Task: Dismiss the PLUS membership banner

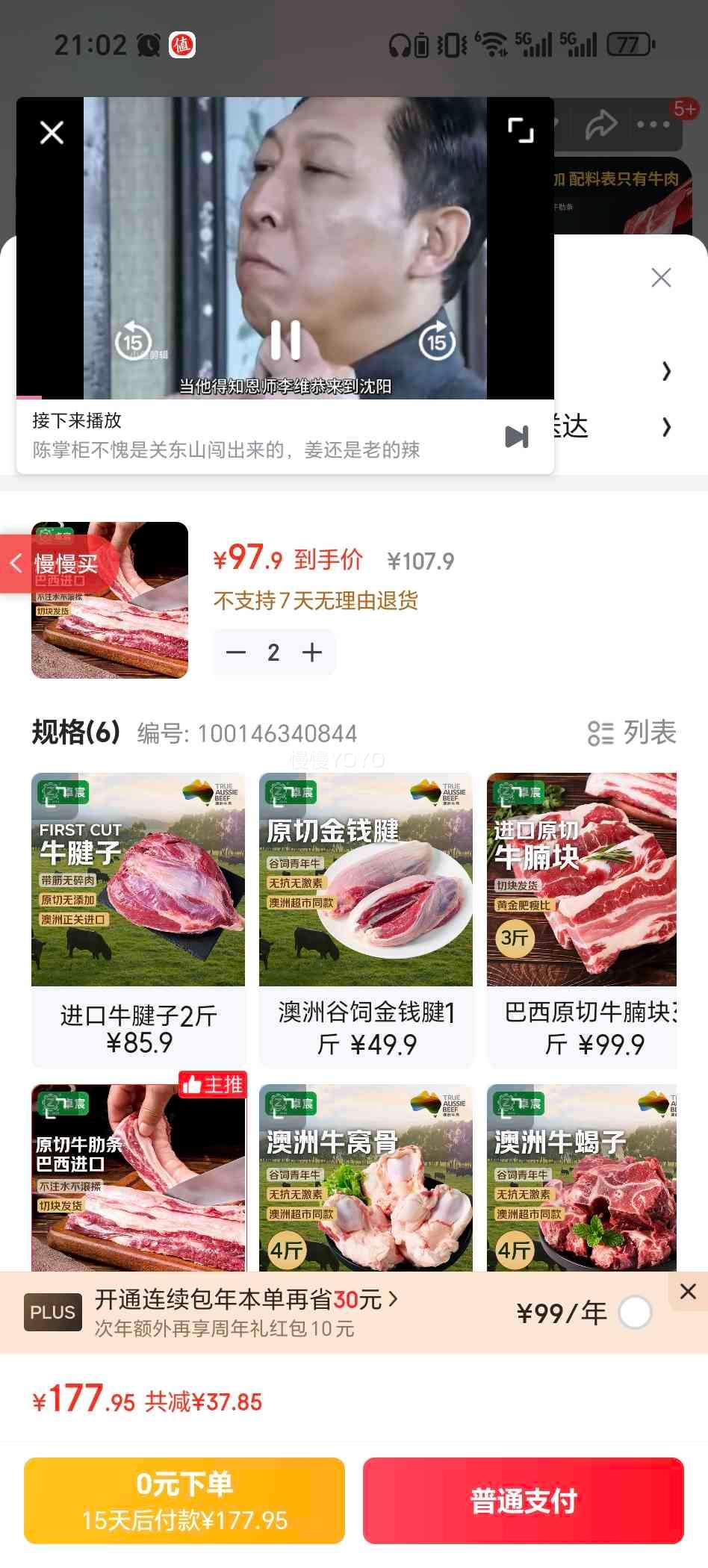Action: (688, 1291)
